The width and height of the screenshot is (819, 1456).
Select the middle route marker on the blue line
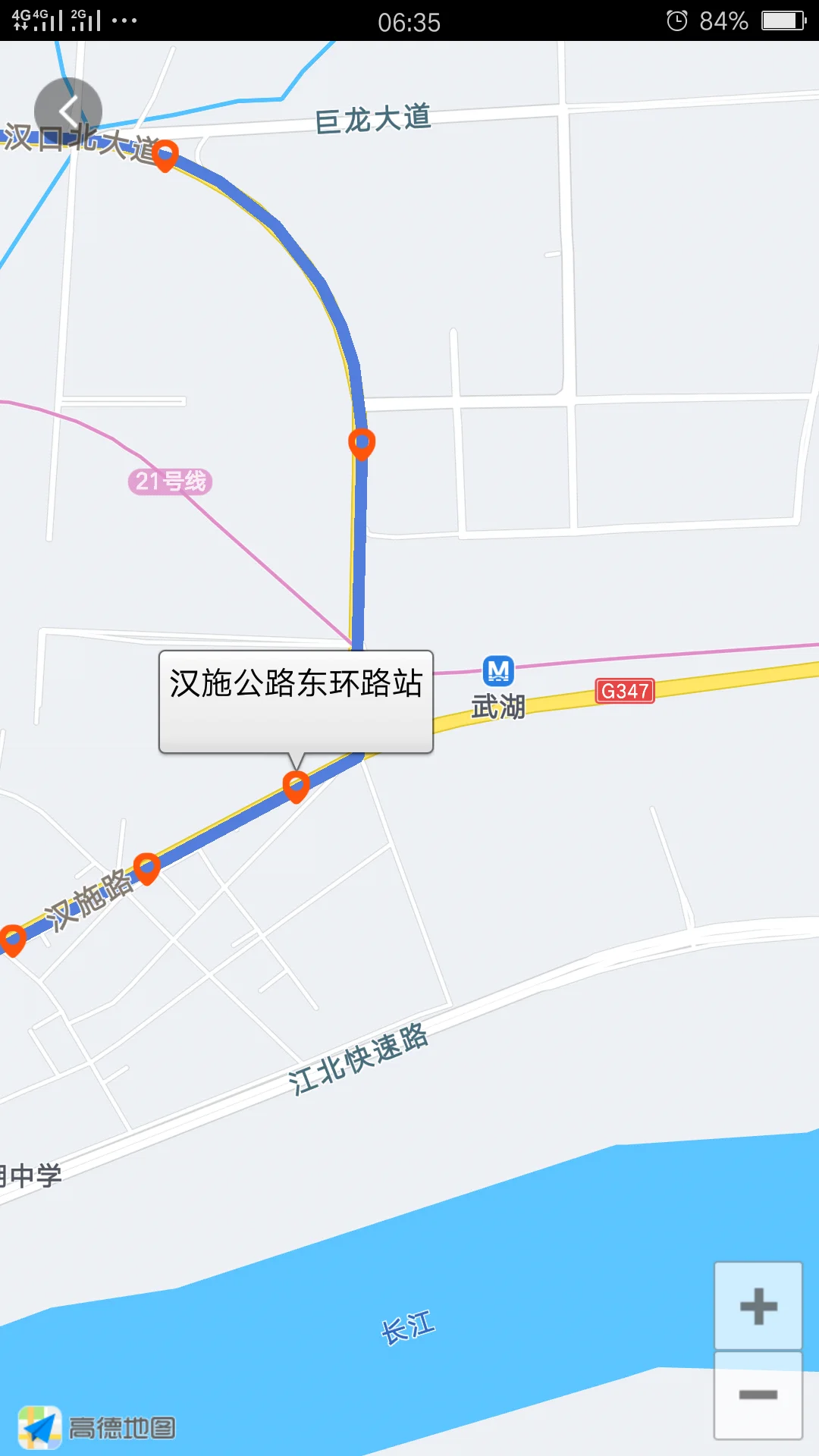coord(362,444)
